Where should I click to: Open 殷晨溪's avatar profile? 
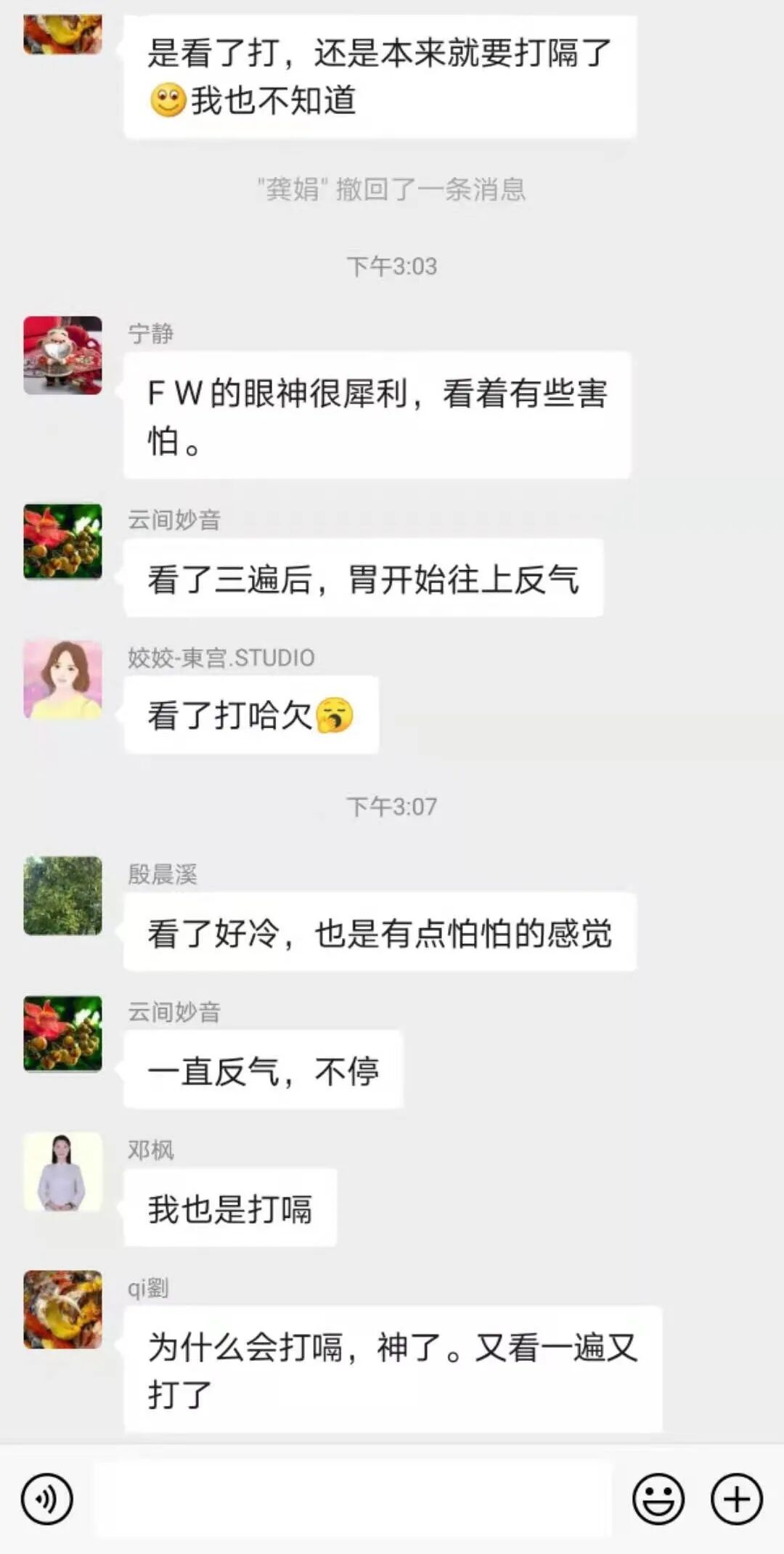tap(62, 895)
